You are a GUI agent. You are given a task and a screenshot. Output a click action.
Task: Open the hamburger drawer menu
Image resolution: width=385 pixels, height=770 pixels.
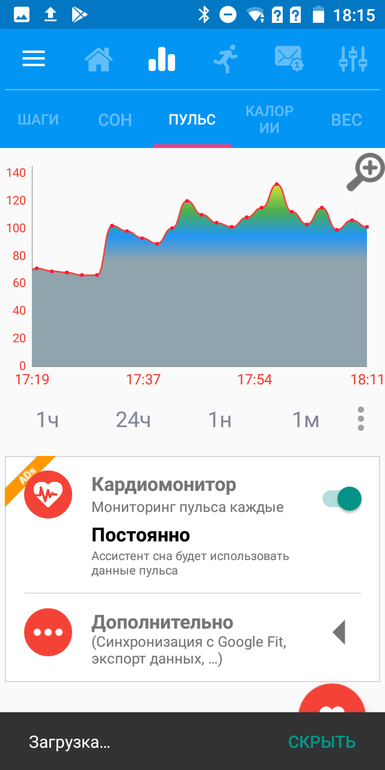point(34,59)
